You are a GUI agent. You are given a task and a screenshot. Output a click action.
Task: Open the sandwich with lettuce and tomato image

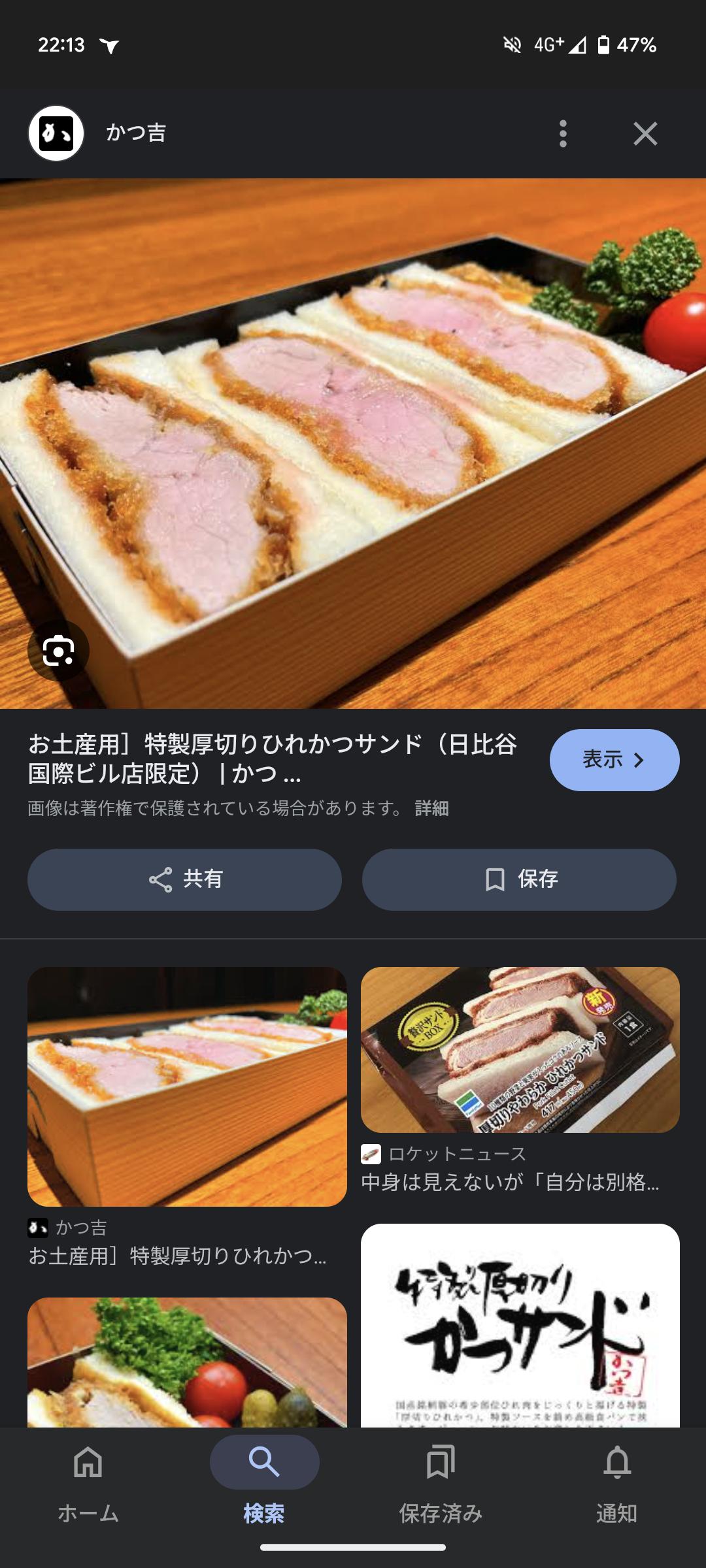click(187, 1362)
